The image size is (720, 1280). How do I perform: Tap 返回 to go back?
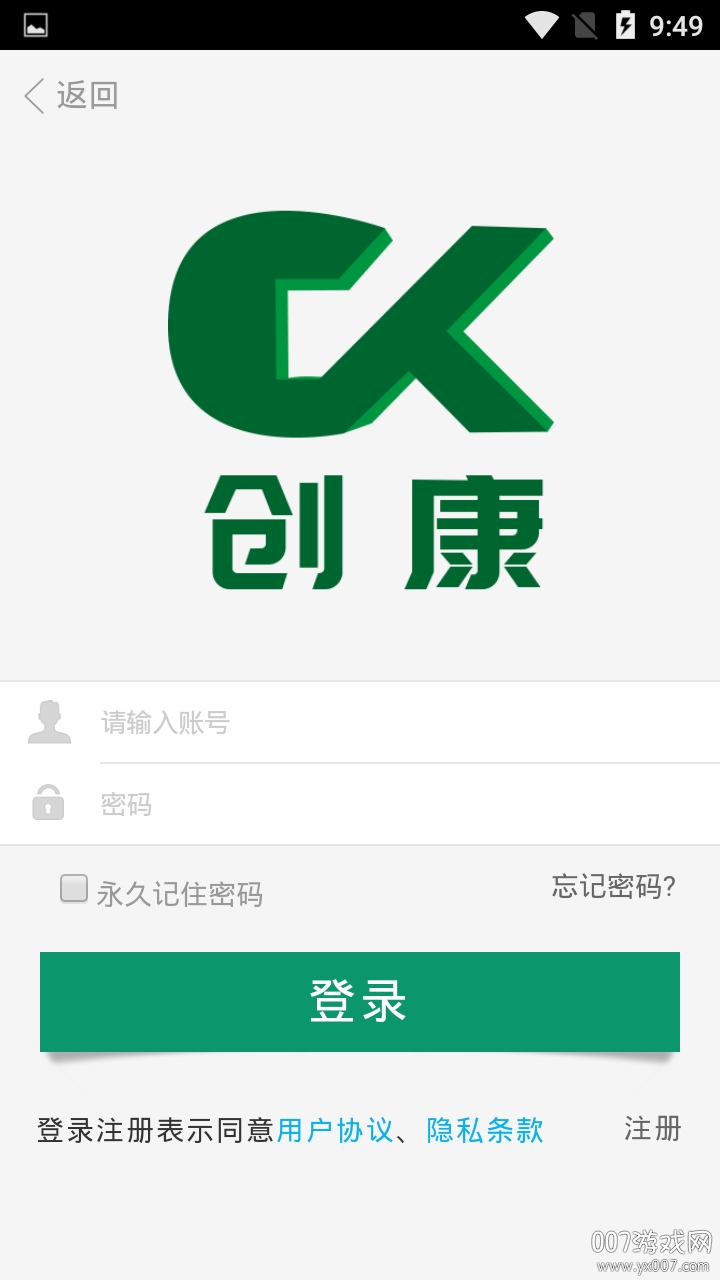[x=86, y=95]
